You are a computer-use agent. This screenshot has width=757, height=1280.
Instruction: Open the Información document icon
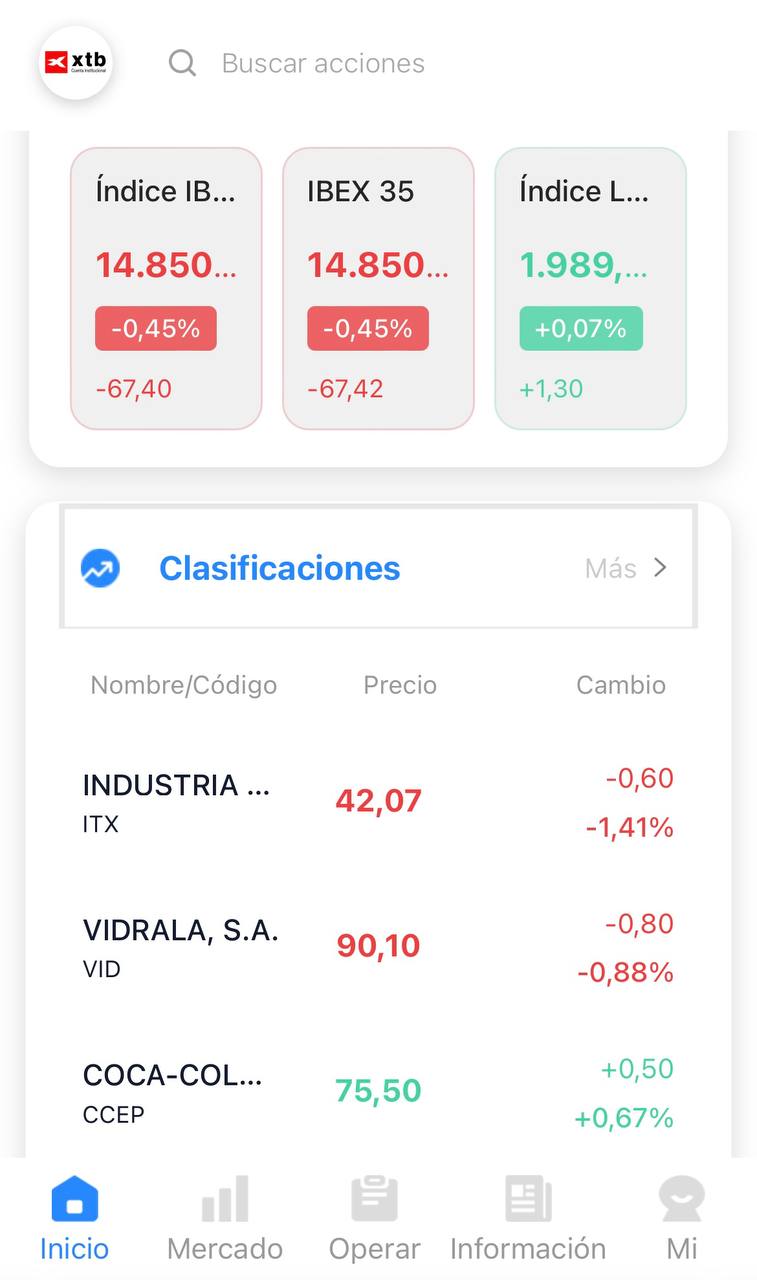(x=528, y=1197)
